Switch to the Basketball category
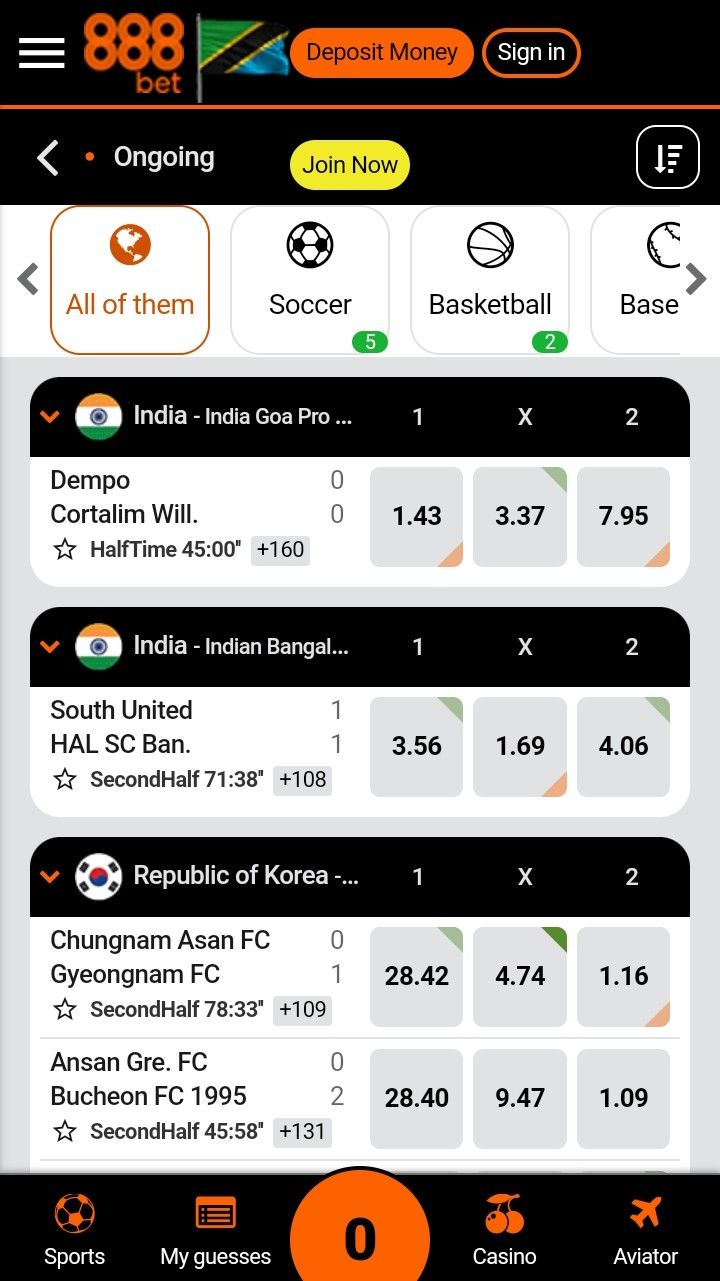Viewport: 720px width, 1281px height. tap(490, 280)
